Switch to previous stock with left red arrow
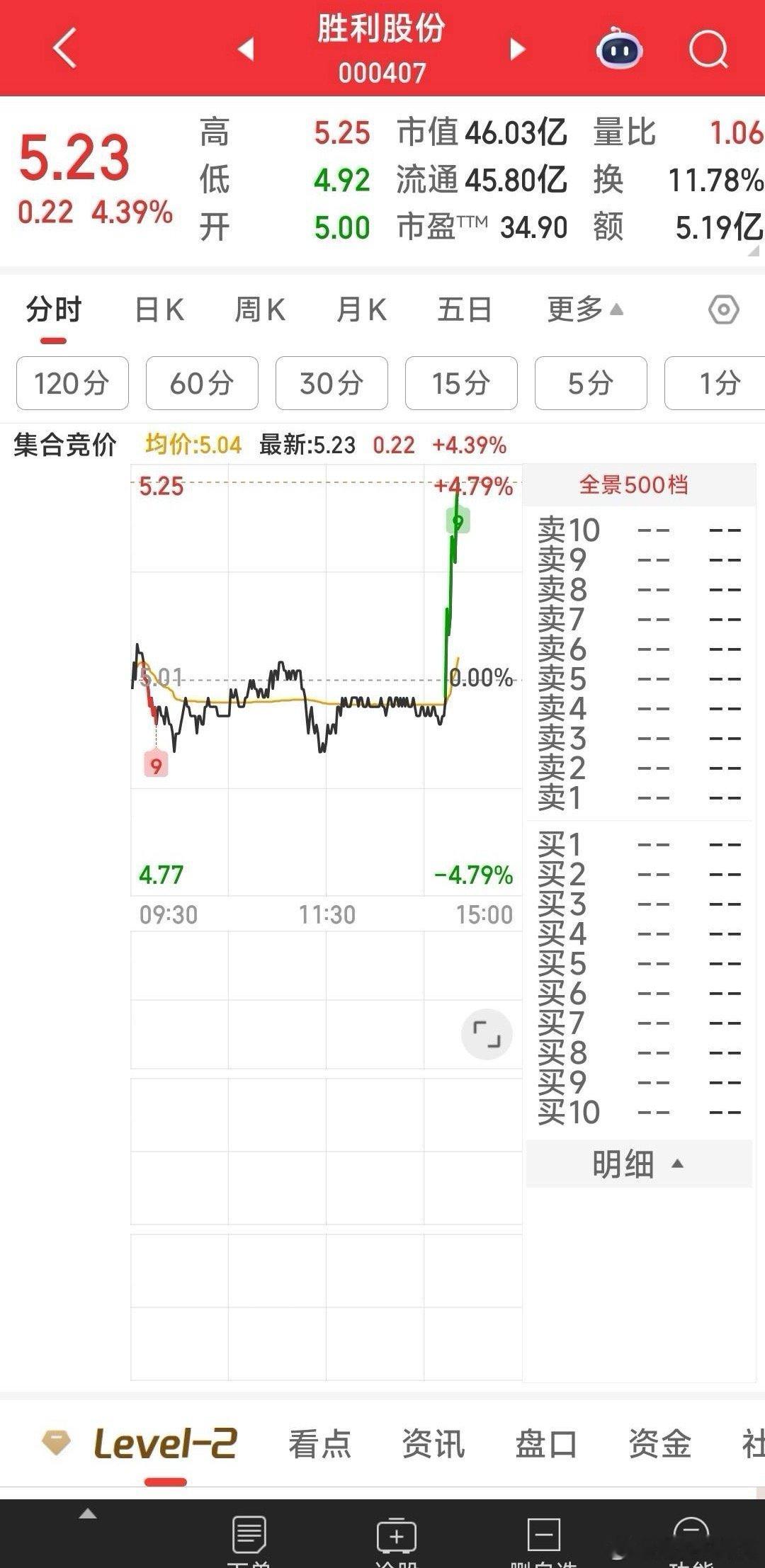Image resolution: width=765 pixels, height=1568 pixels. pos(246,50)
